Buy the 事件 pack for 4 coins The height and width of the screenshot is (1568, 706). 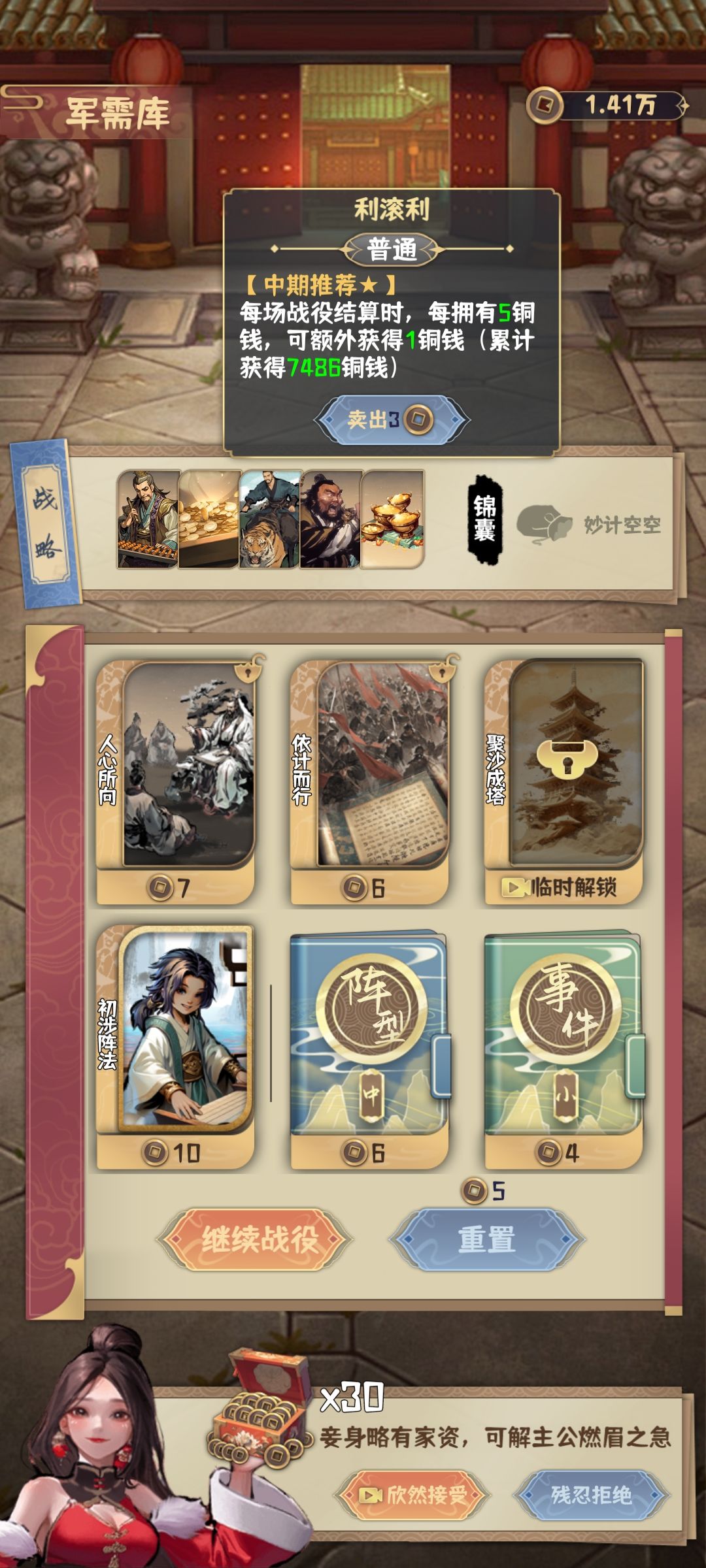click(563, 1048)
